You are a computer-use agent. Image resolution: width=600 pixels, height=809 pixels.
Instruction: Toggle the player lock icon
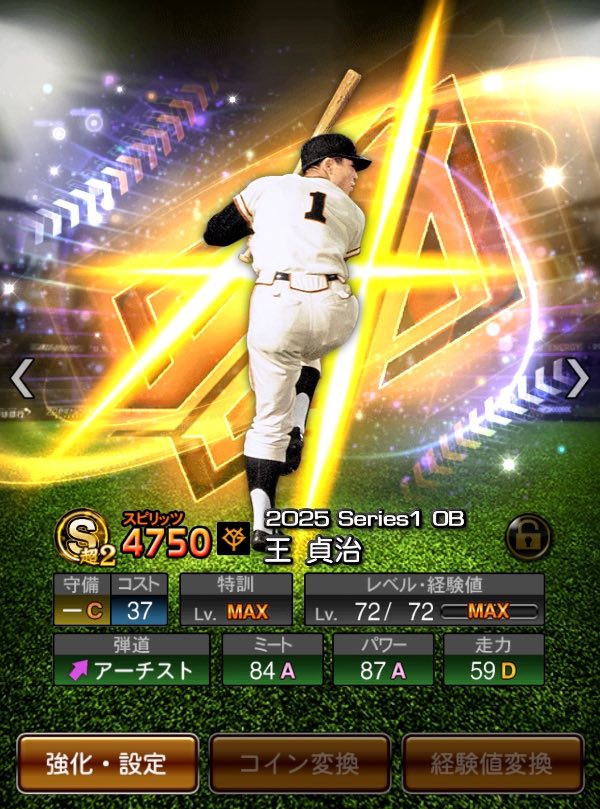tap(528, 538)
